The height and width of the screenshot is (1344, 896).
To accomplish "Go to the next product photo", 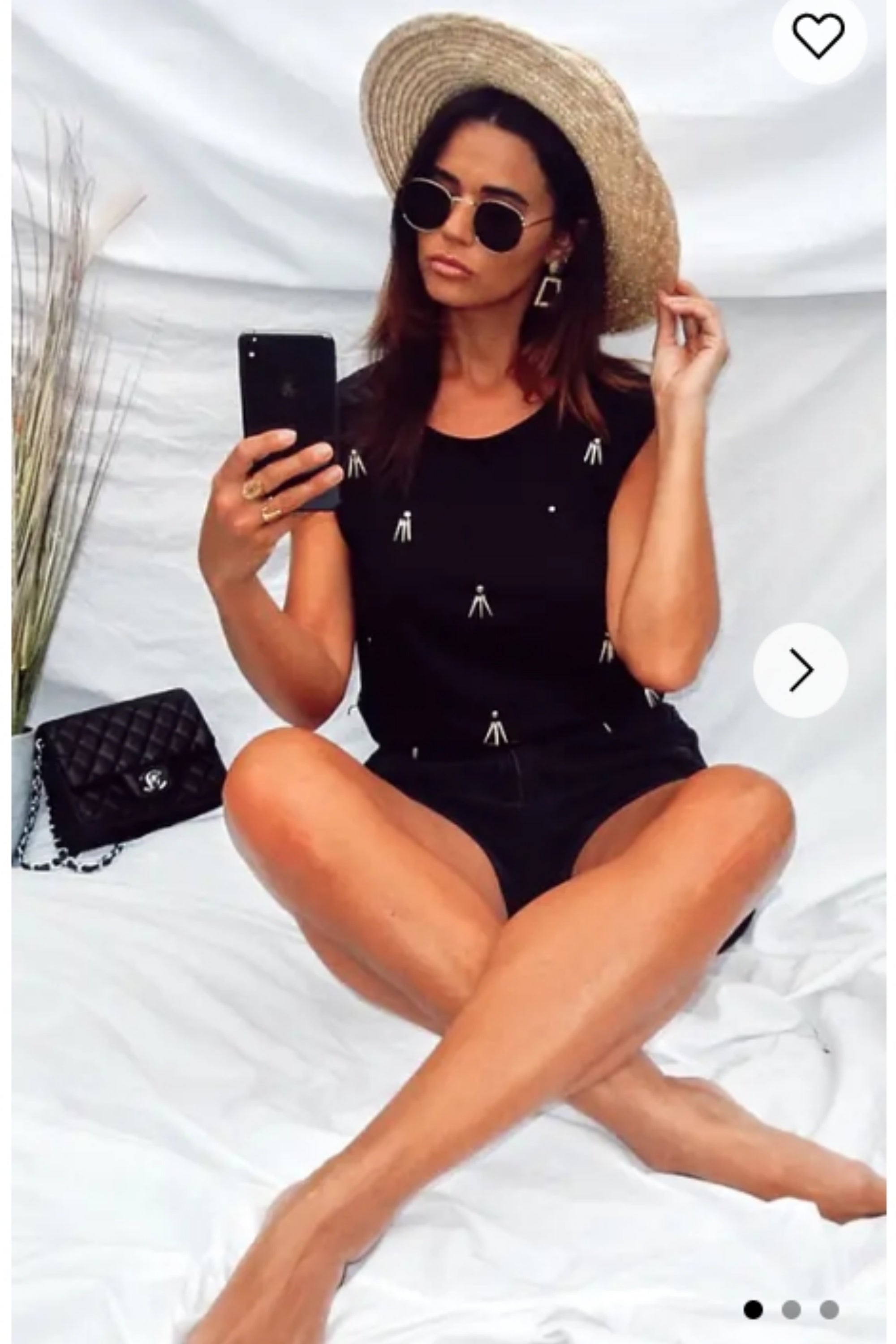I will [801, 670].
